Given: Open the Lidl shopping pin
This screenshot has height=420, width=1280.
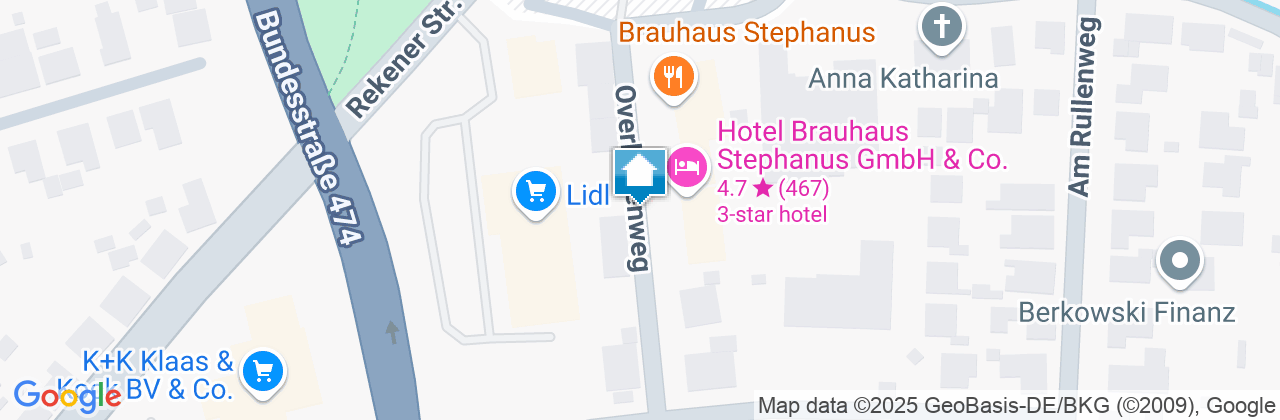Looking at the screenshot, I should pyautogui.click(x=535, y=190).
